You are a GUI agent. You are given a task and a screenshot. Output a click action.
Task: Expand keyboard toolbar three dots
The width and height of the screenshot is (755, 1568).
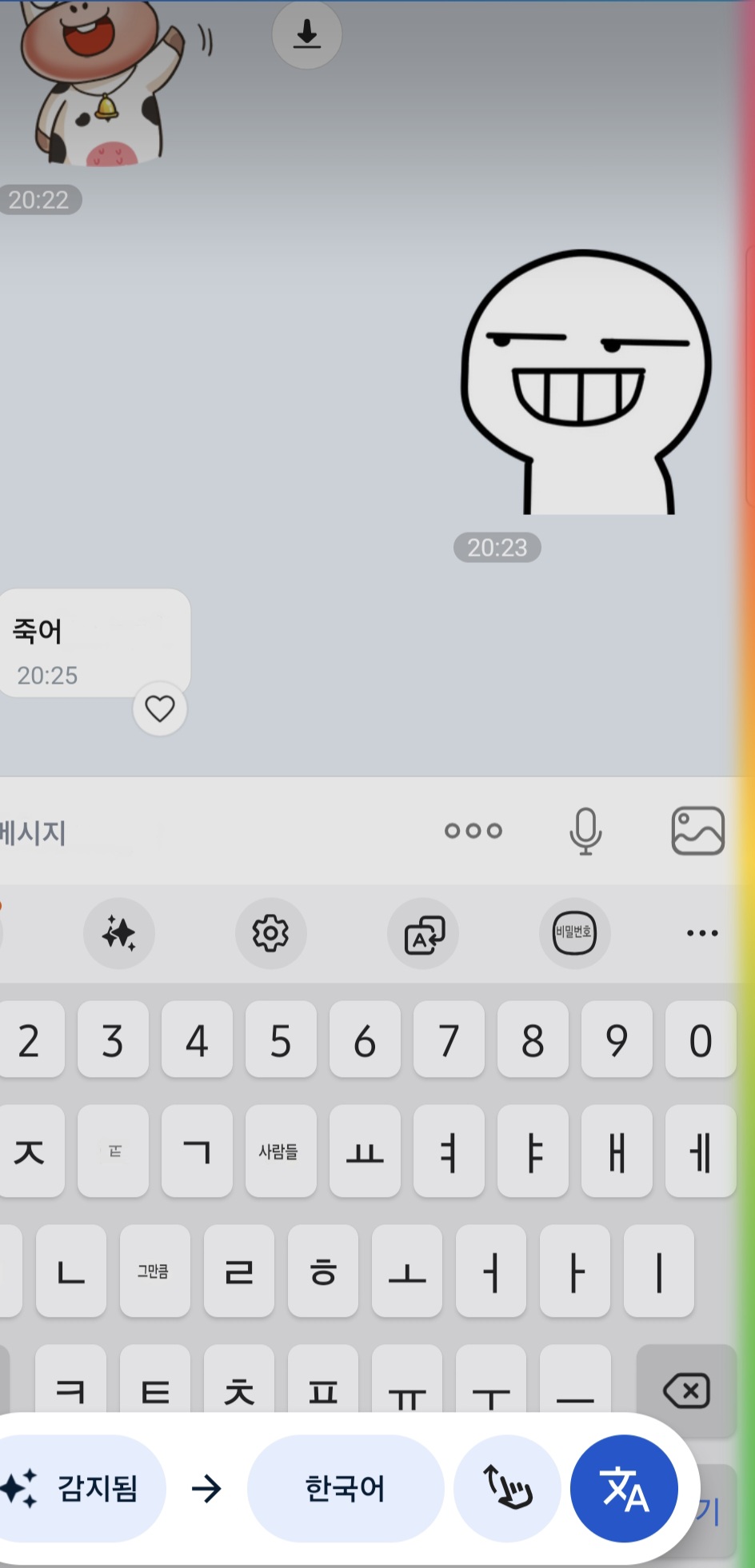pyautogui.click(x=702, y=933)
